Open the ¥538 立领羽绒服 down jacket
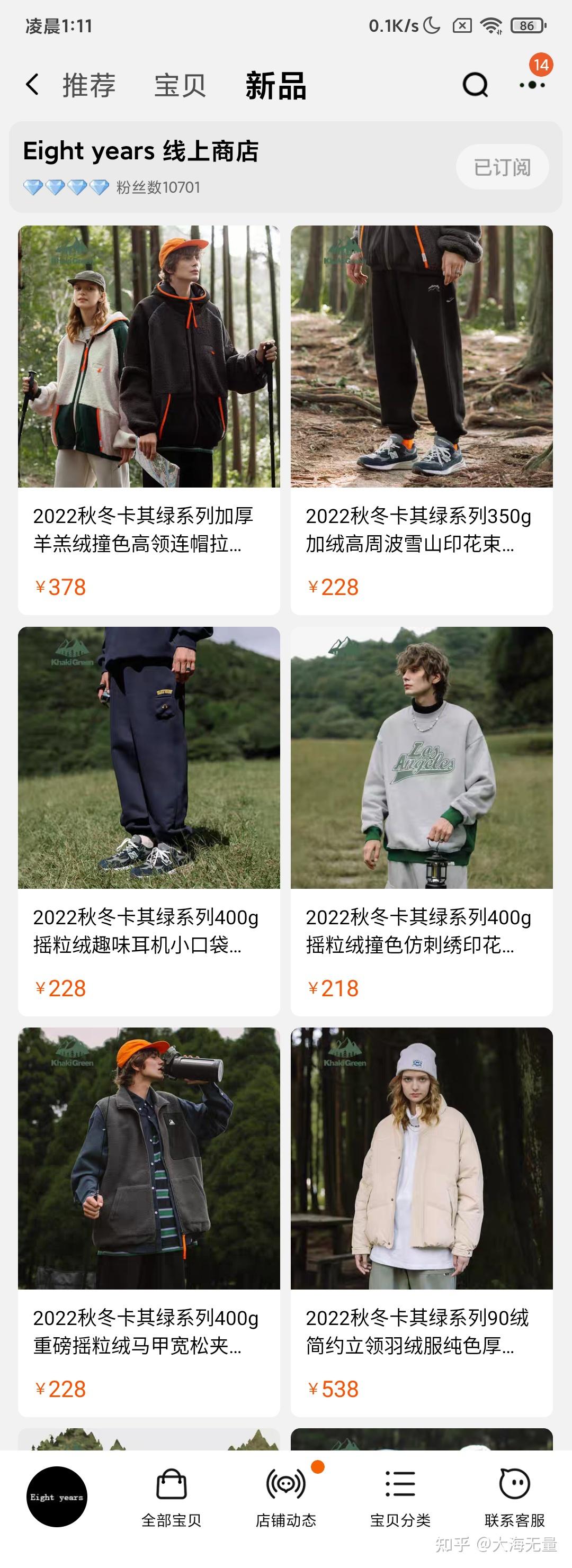Screen dimensions: 572x1568 [x=422, y=1221]
